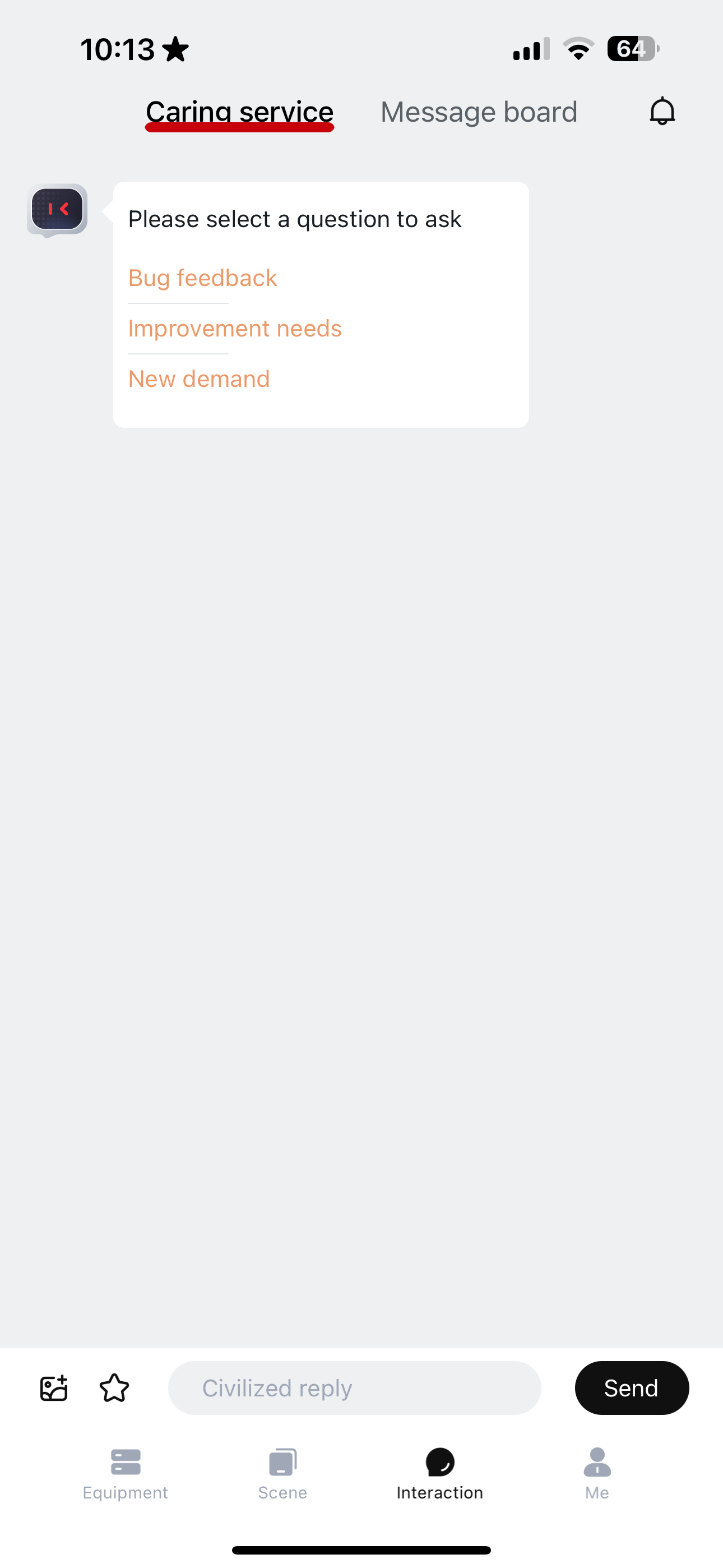The height and width of the screenshot is (1568, 723).
Task: Tap the Interaction tab in the bottom bar
Action: [439, 1474]
